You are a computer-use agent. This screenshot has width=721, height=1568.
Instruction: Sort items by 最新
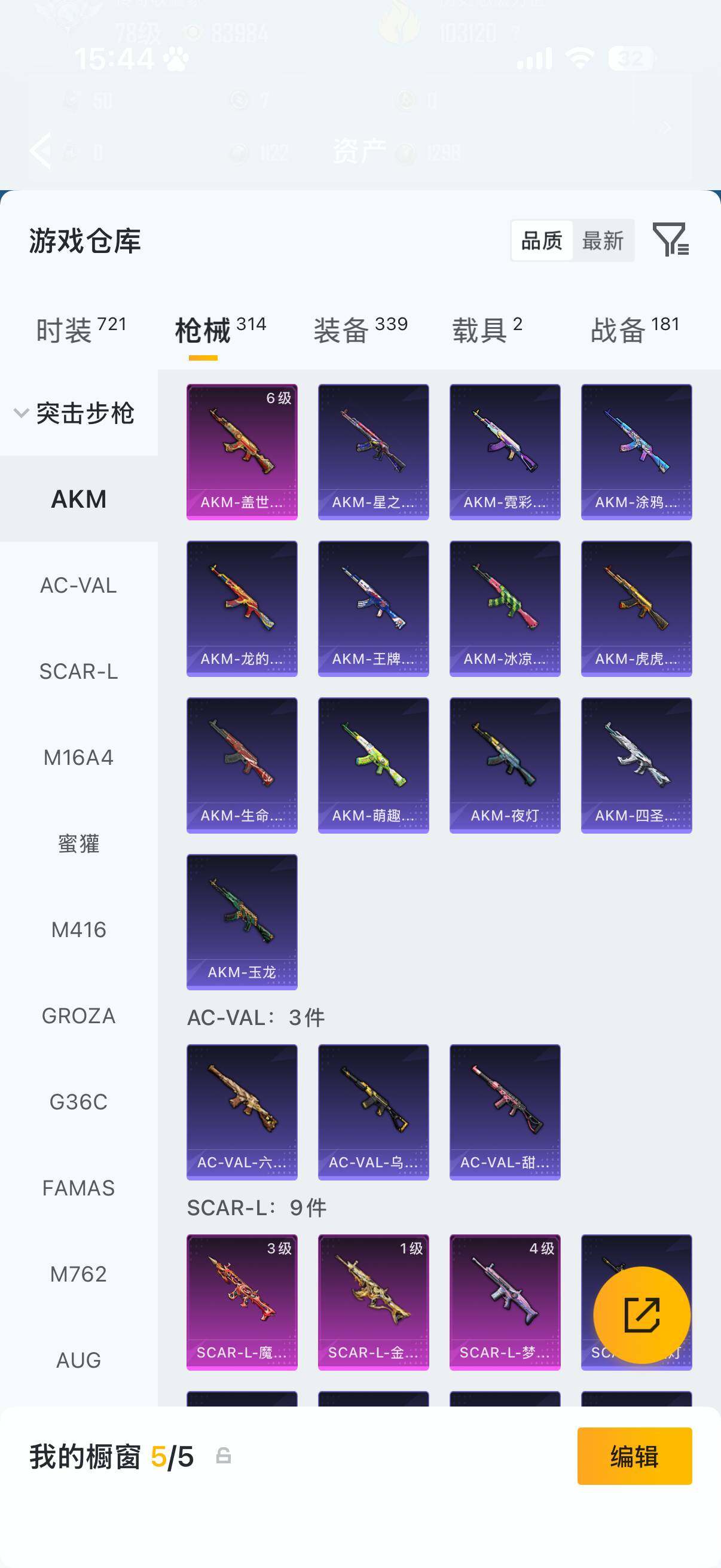point(603,240)
